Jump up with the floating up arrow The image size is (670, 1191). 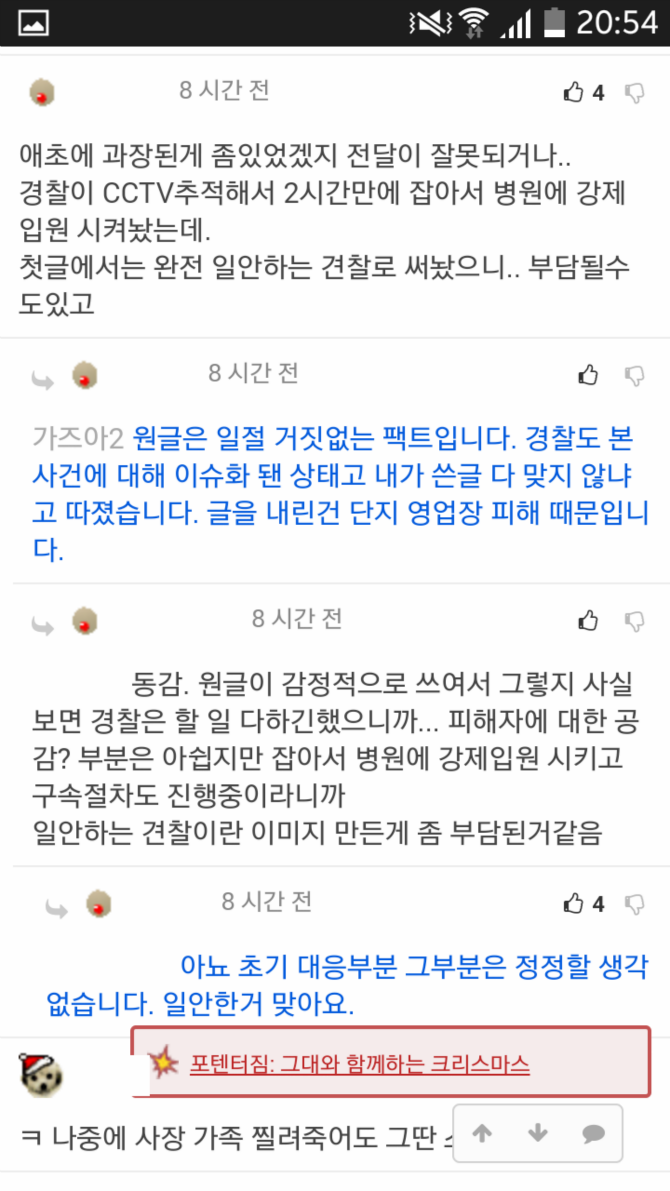coord(482,1133)
